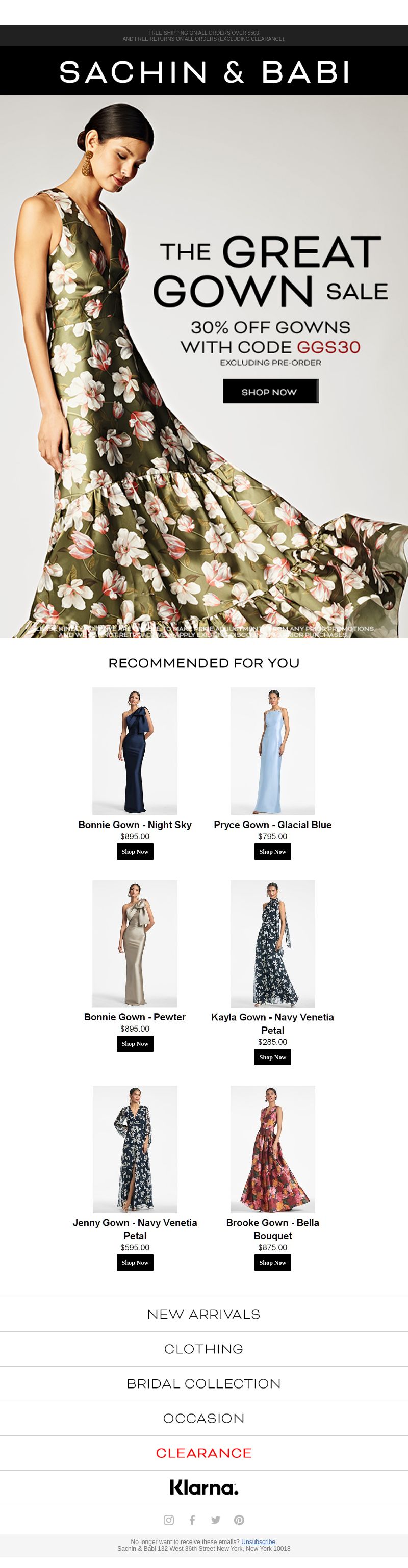408x1568 pixels.
Task: View the Pryce Gown product image
Action: (x=272, y=751)
